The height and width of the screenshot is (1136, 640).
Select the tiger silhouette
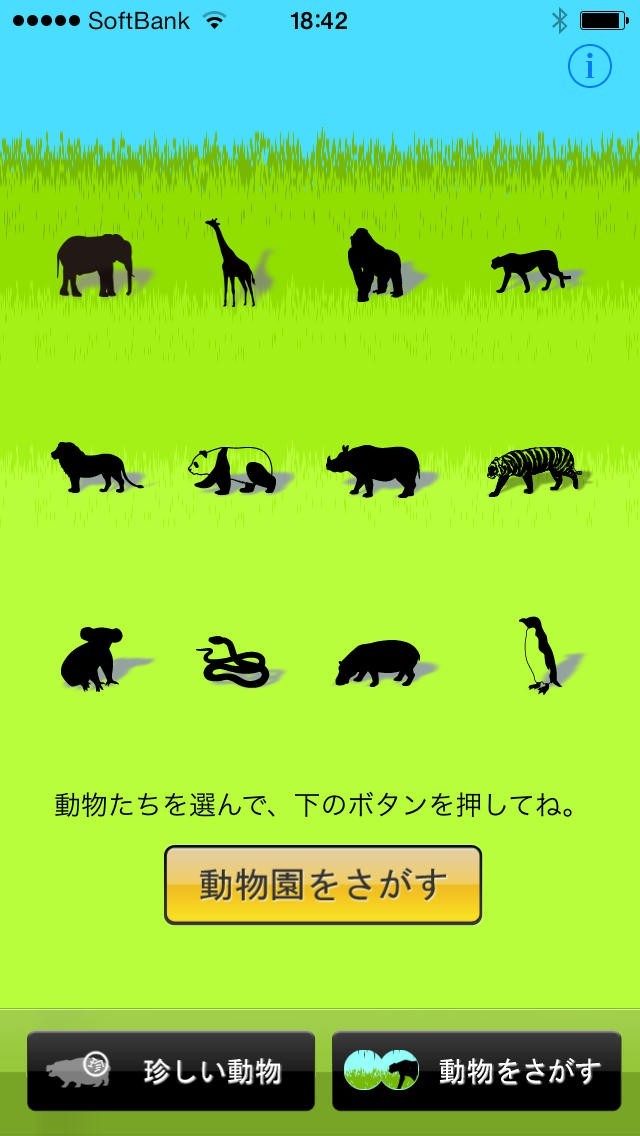click(x=533, y=470)
